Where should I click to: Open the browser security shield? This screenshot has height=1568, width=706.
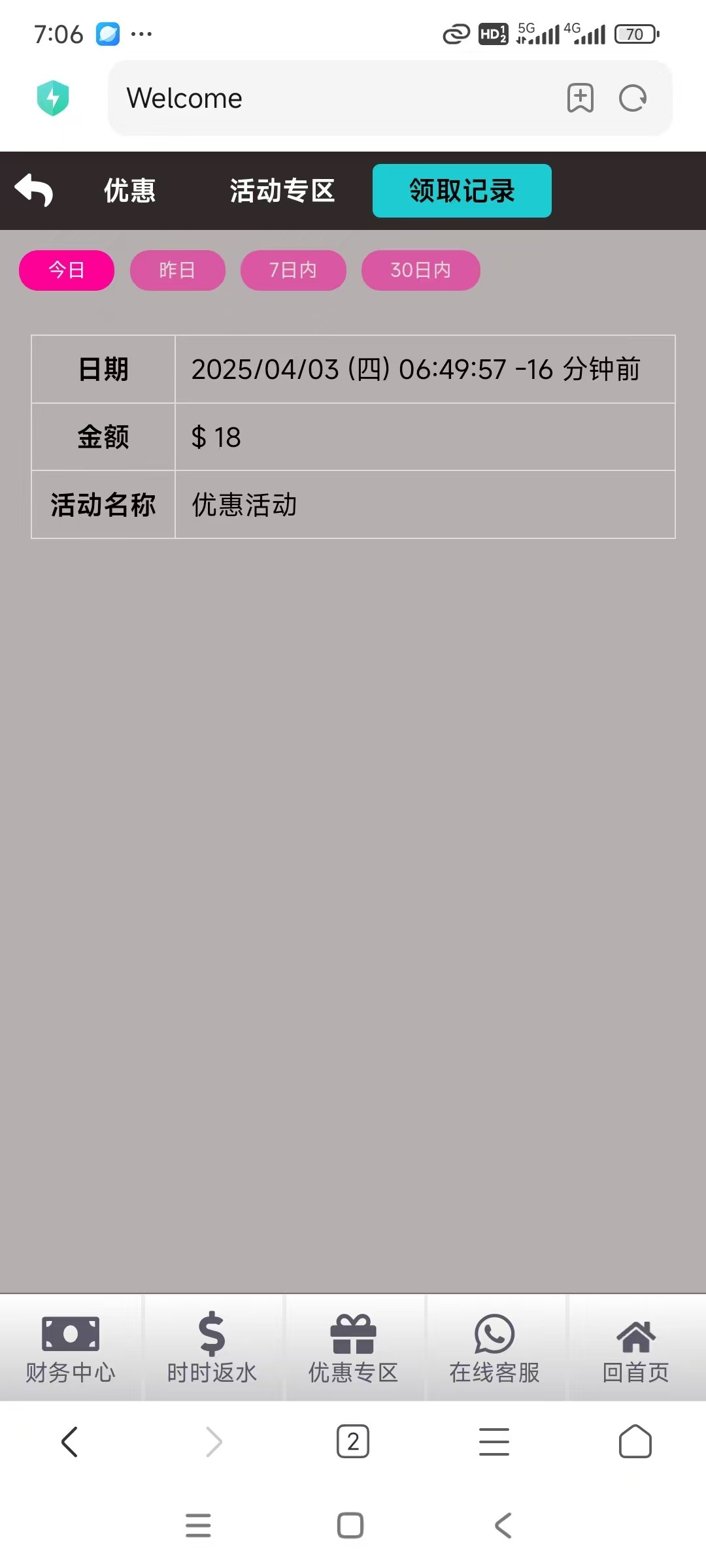coord(53,98)
